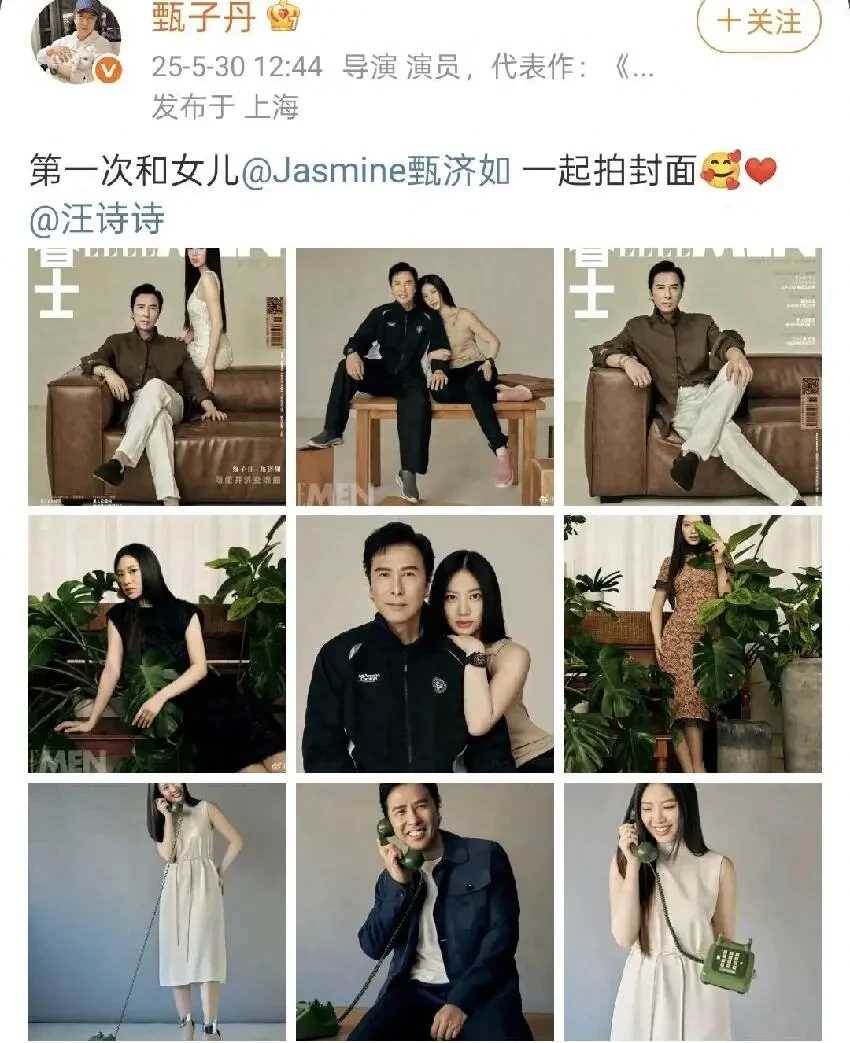Open photo of pair on leather sofa
Screen dimensions: 850x1043
(156, 376)
